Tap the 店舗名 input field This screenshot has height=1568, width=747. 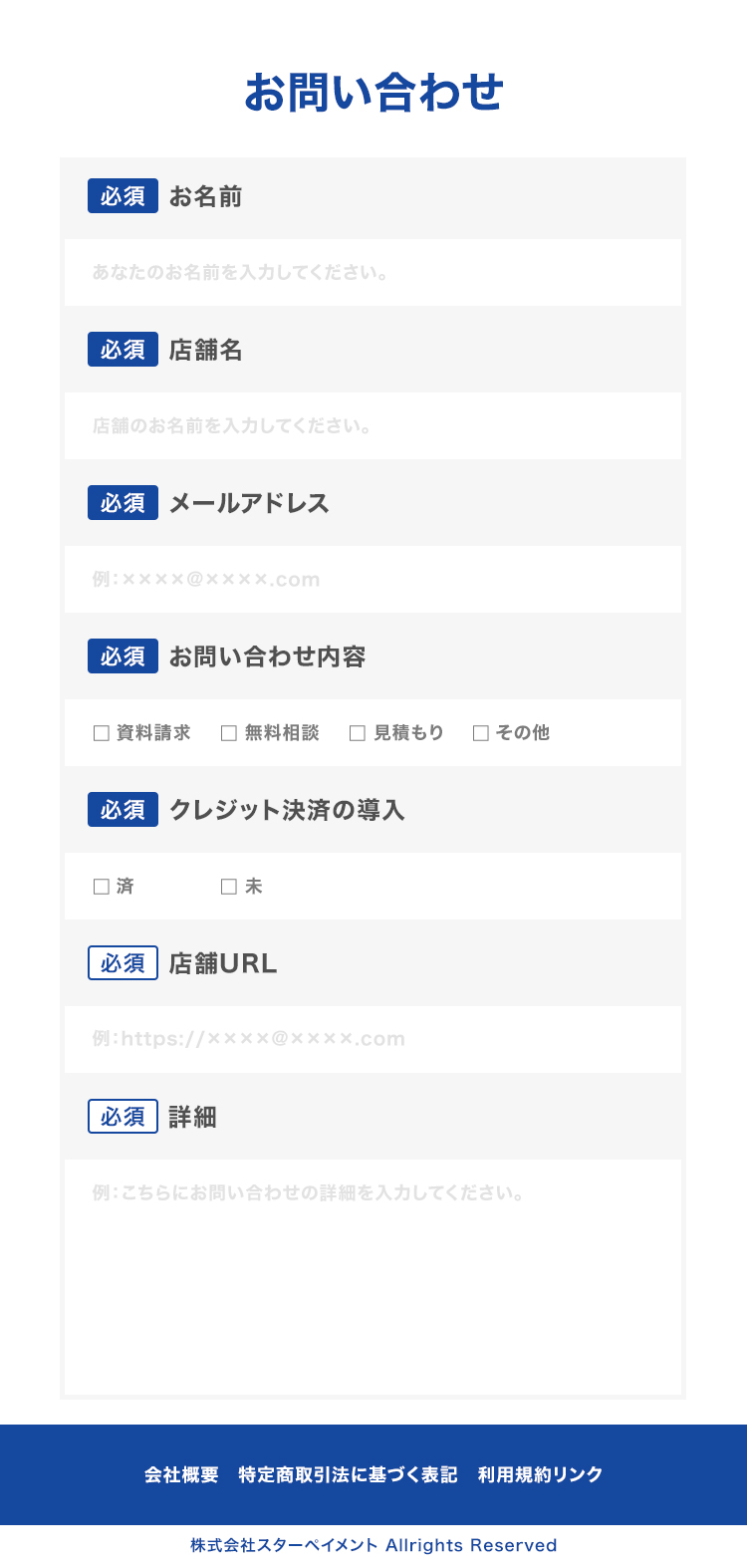tap(373, 425)
